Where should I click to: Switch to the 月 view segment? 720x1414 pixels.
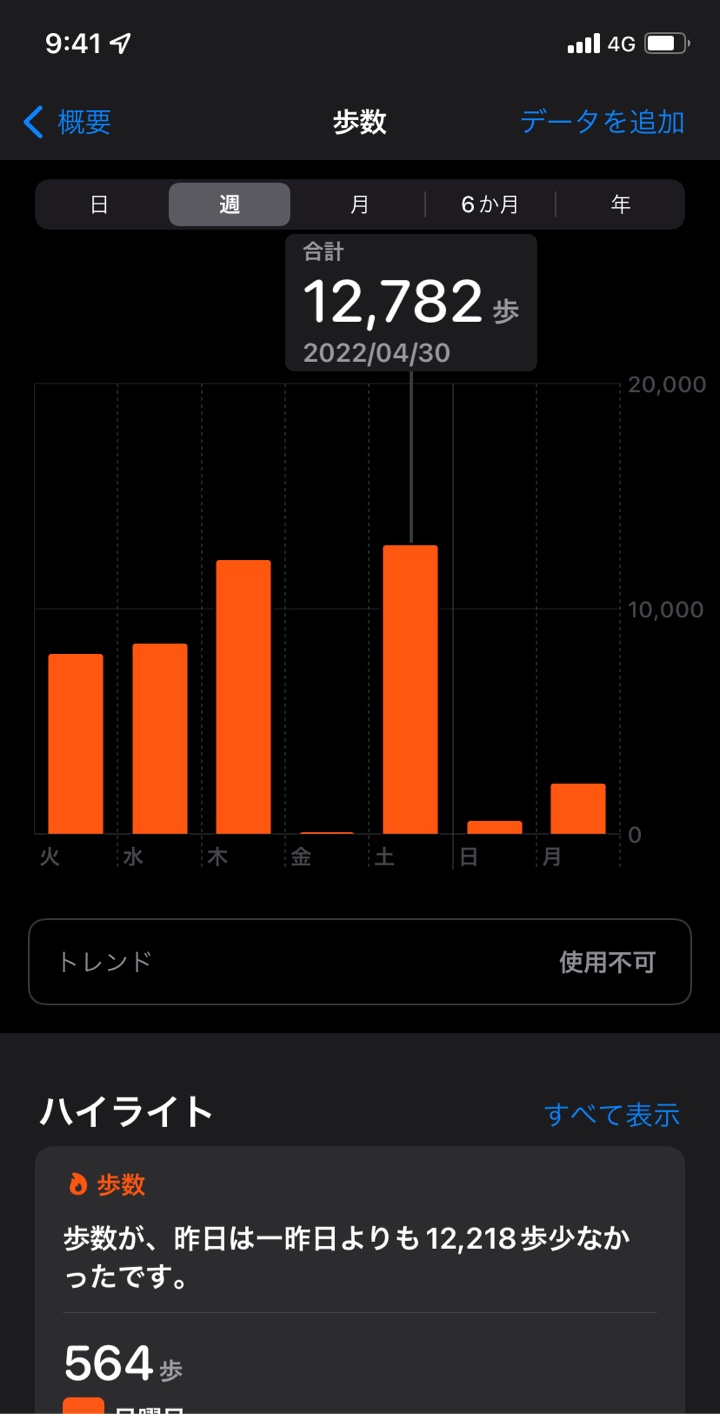[x=360, y=204]
